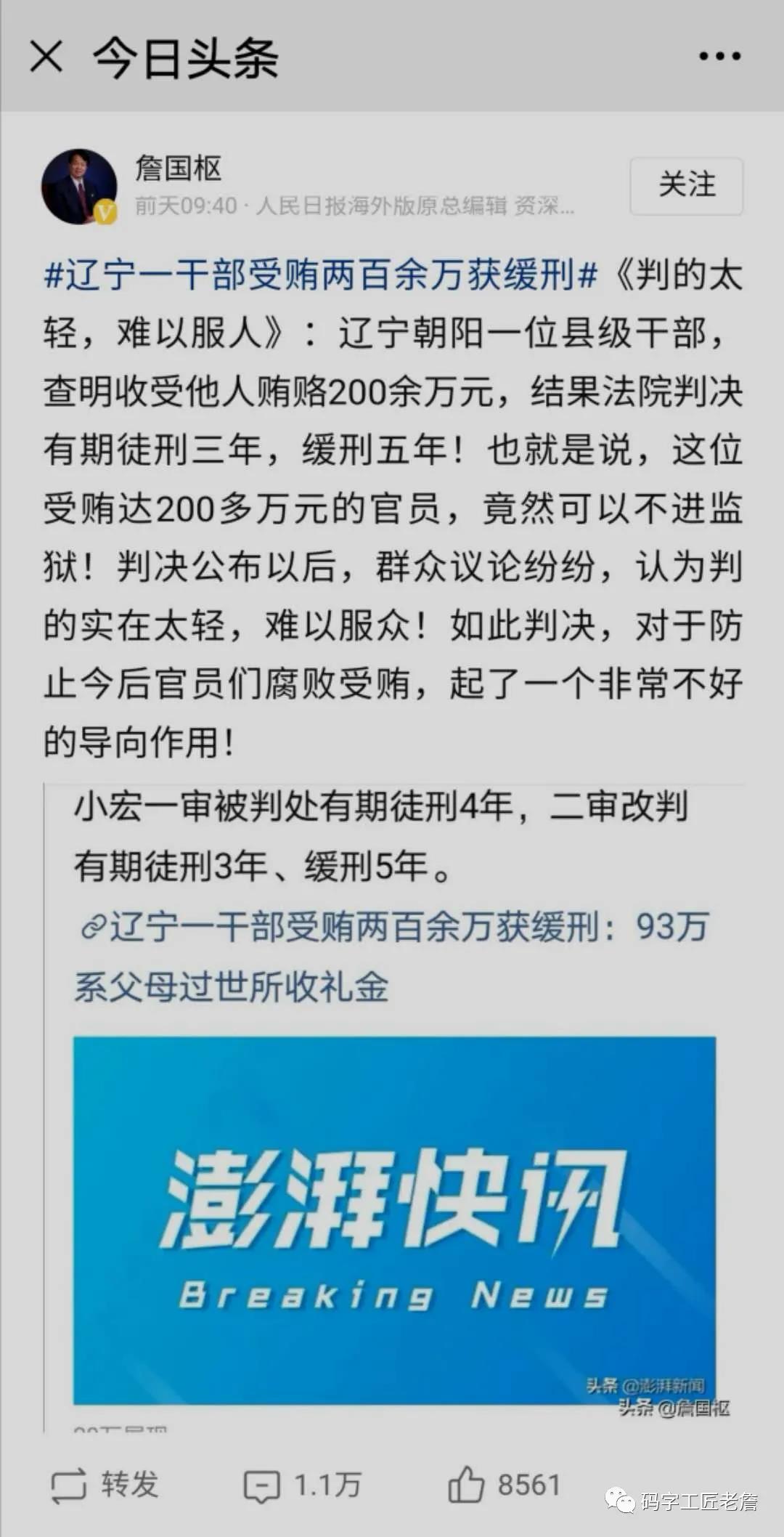Open 詹国枢's profile avatar
This screenshot has width=784, height=1537.
(78, 187)
